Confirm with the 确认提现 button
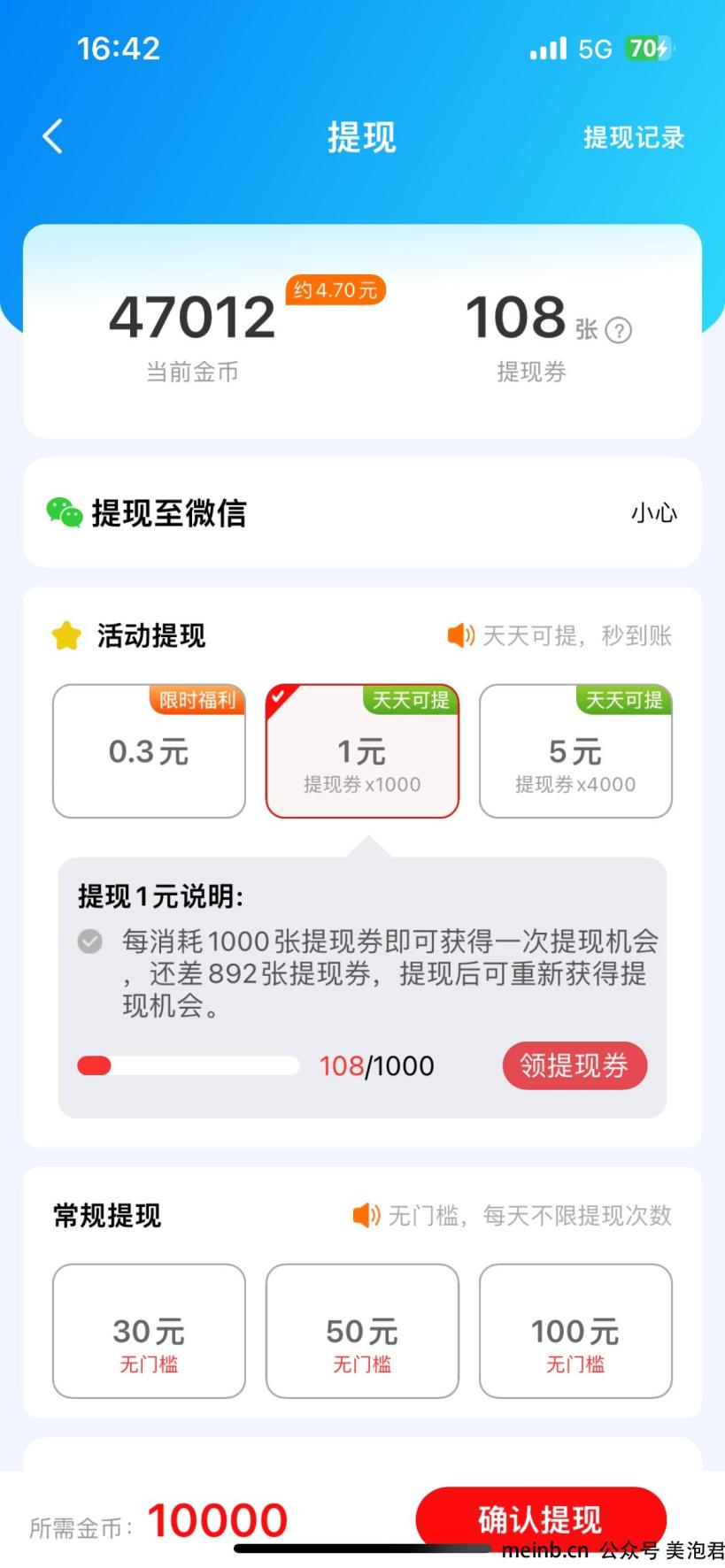 click(540, 1518)
